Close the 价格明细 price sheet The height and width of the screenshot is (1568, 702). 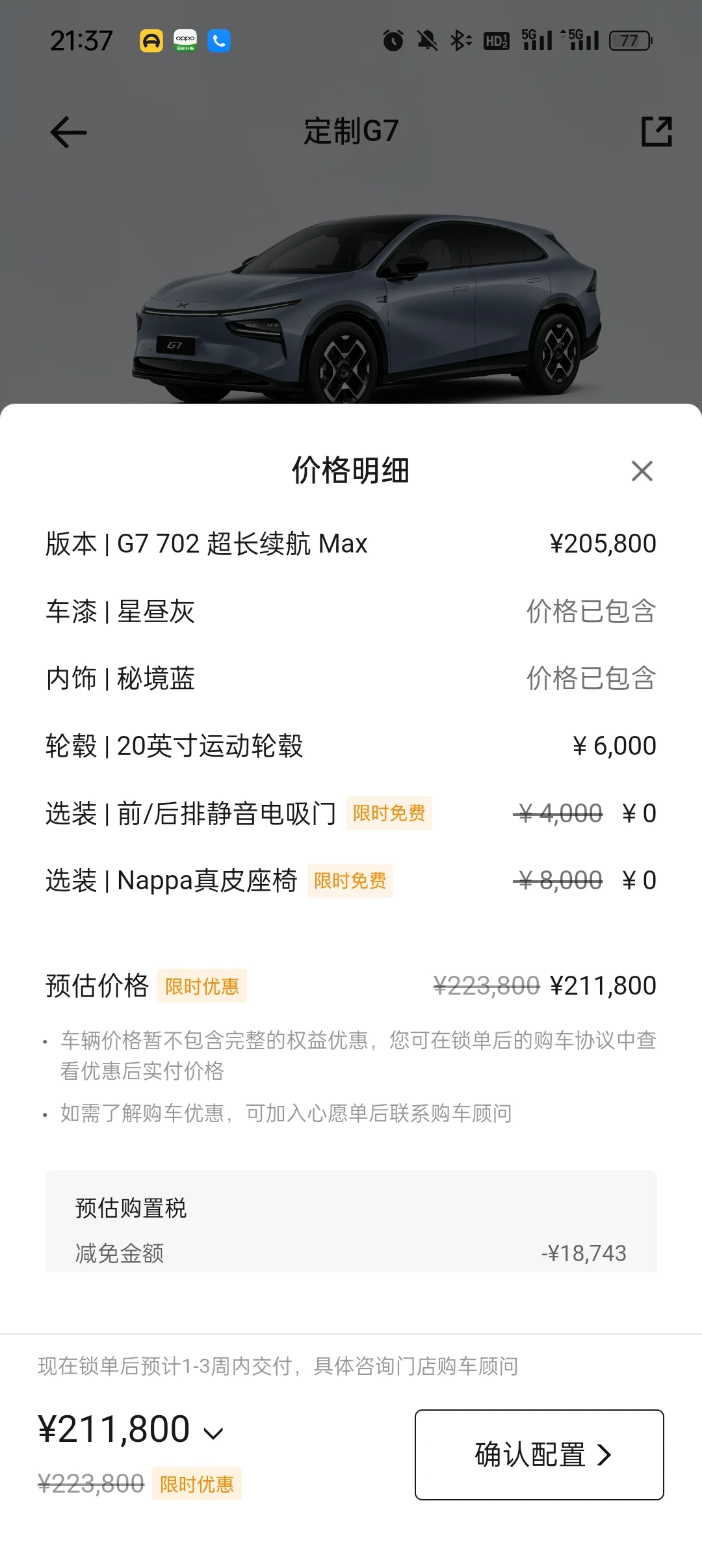point(642,471)
